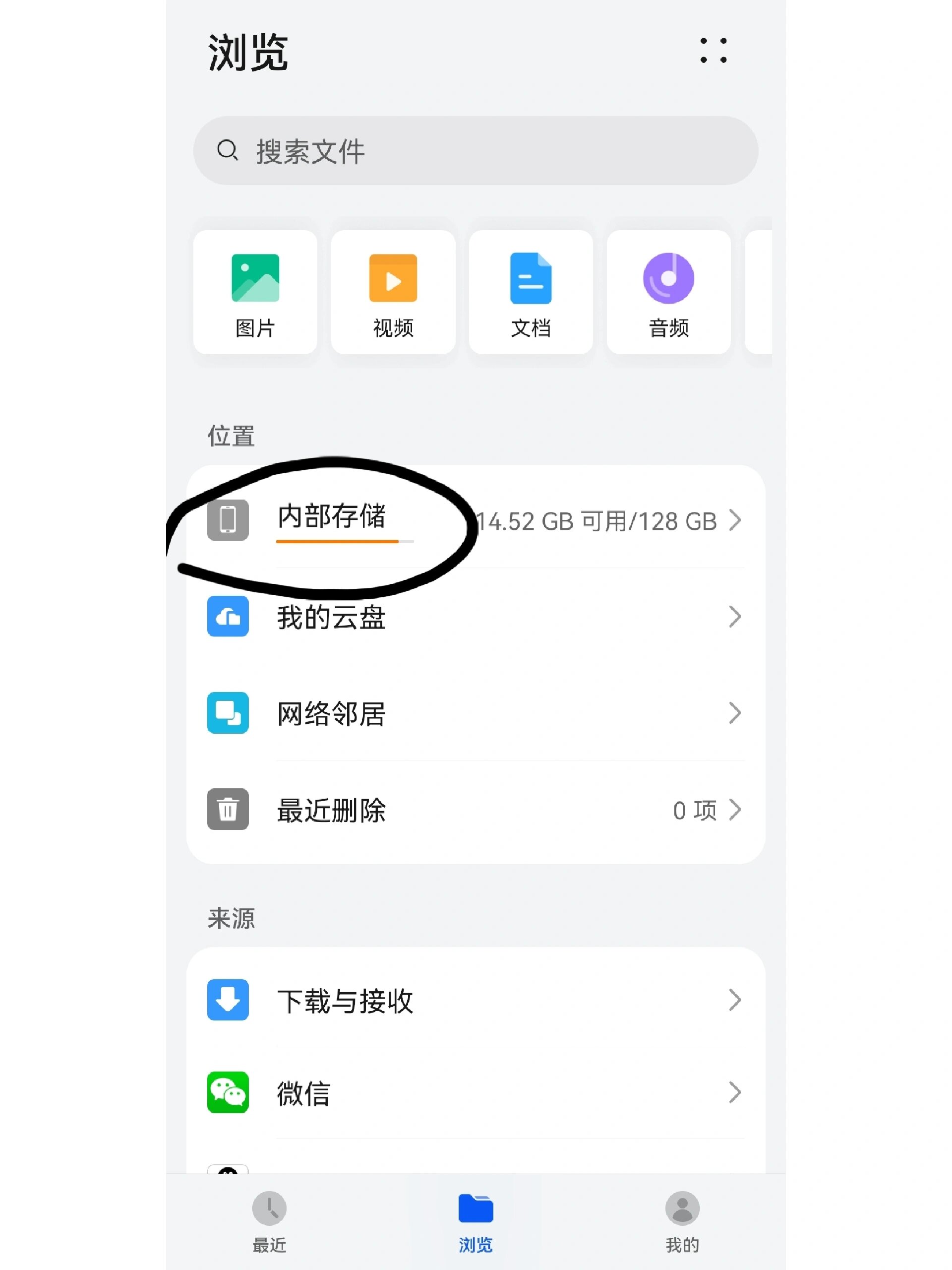This screenshot has height=1270, width=952.
Task: Open the 视频 category
Action: coord(393,292)
